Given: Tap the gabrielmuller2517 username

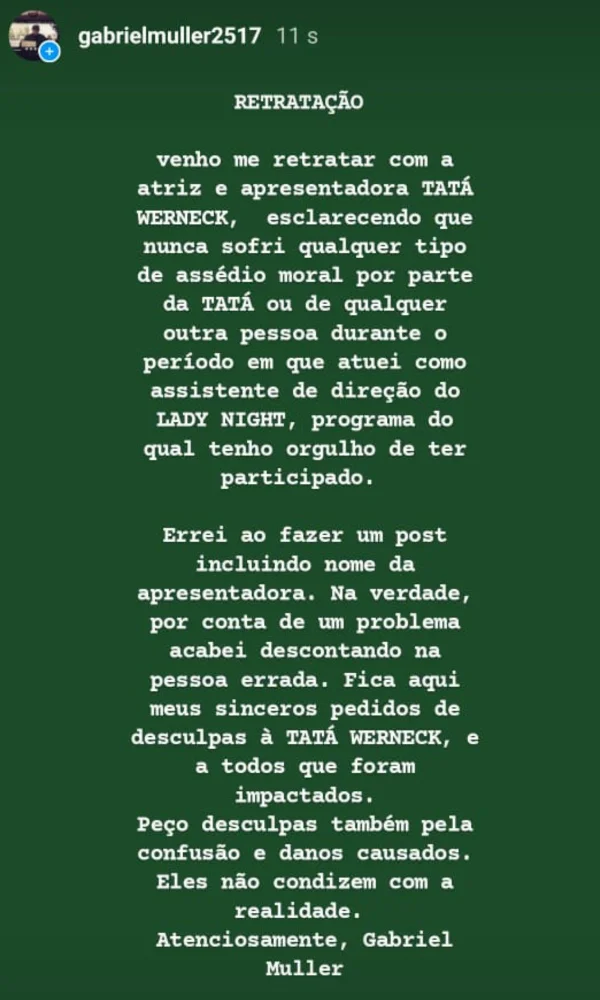Looking at the screenshot, I should [x=169, y=36].
